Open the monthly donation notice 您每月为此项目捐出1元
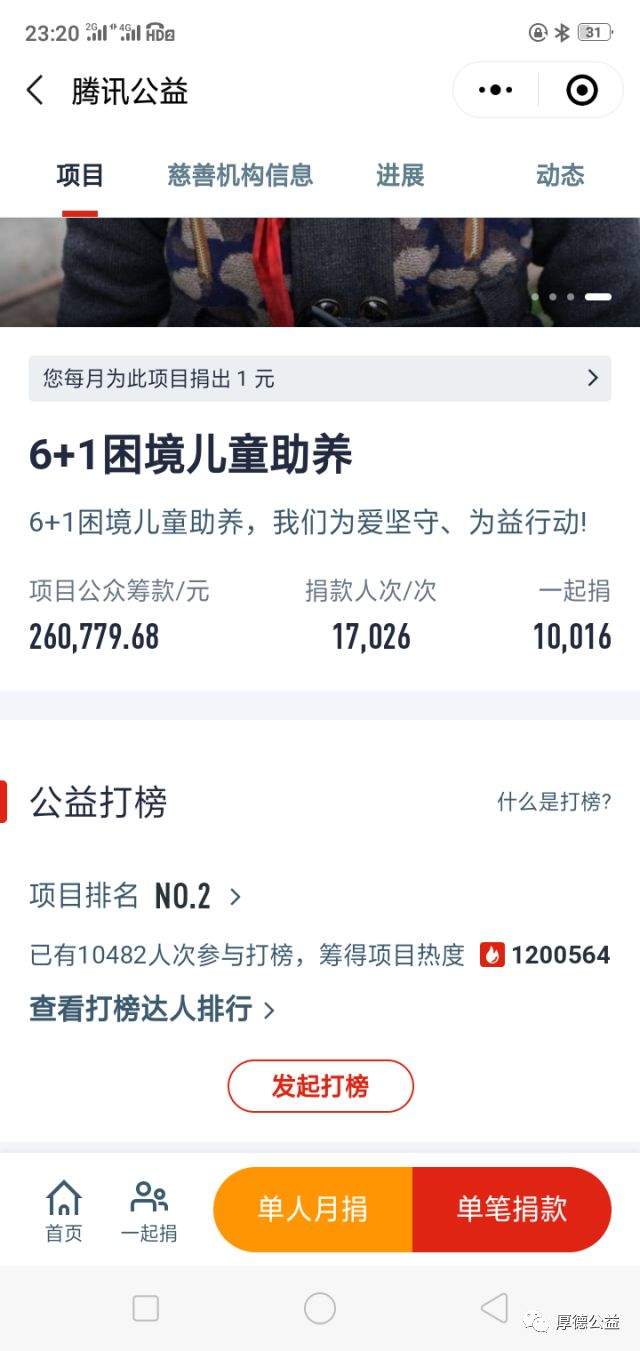This screenshot has width=640, height=1351. pos(320,378)
